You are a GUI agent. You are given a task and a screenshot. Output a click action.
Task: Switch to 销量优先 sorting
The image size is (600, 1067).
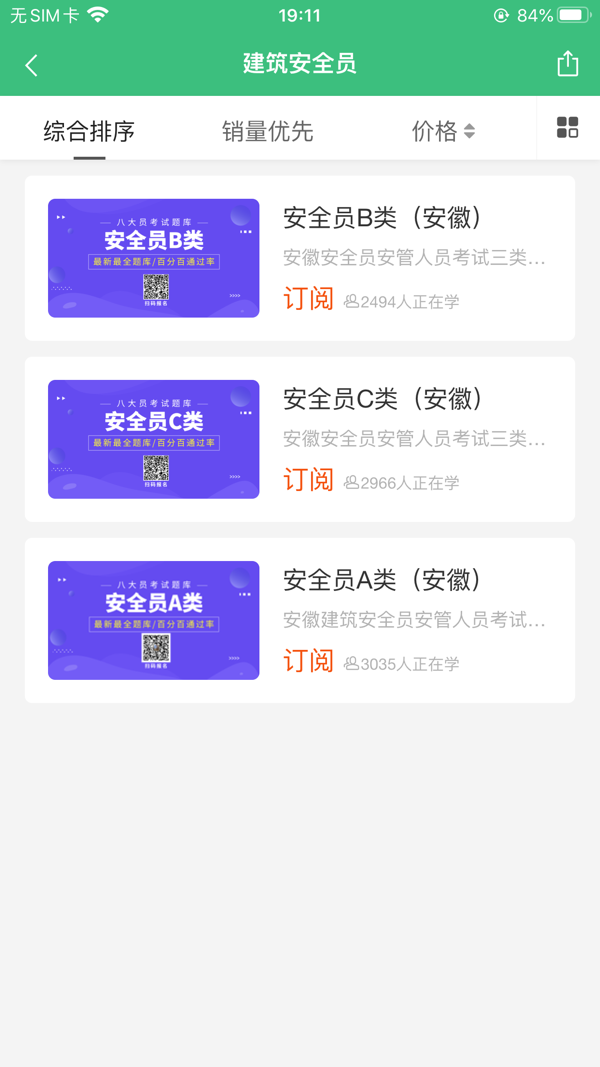coord(267,131)
